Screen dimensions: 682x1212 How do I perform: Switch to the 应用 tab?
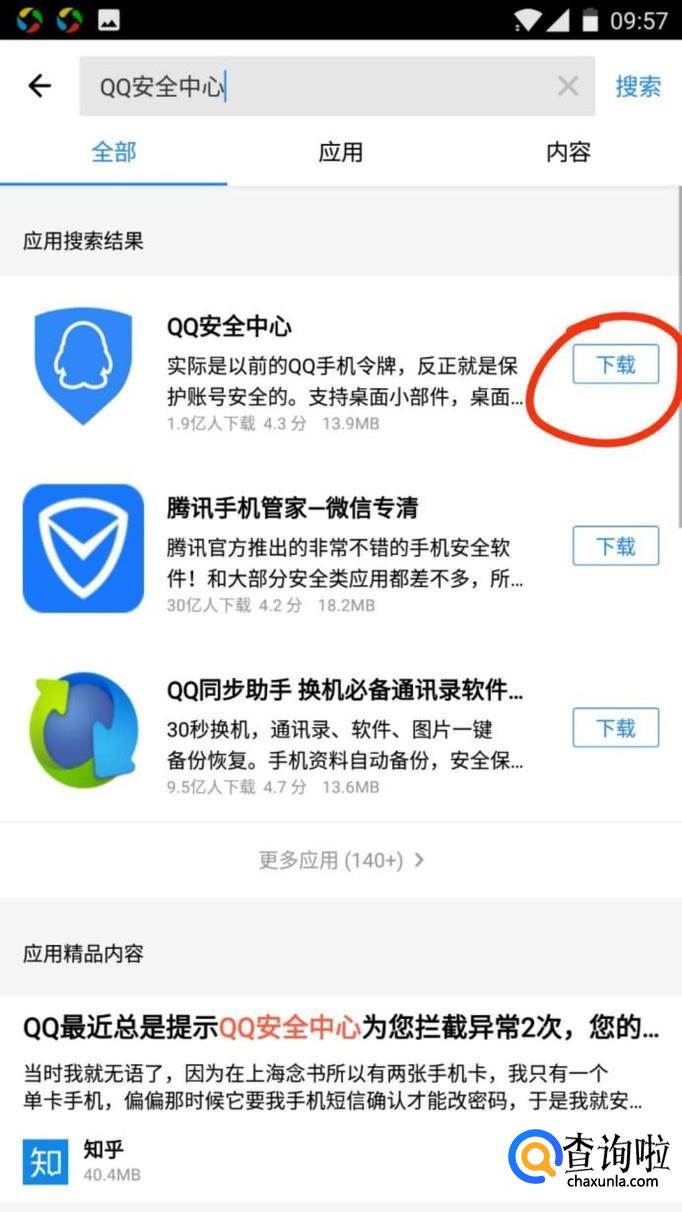[340, 152]
